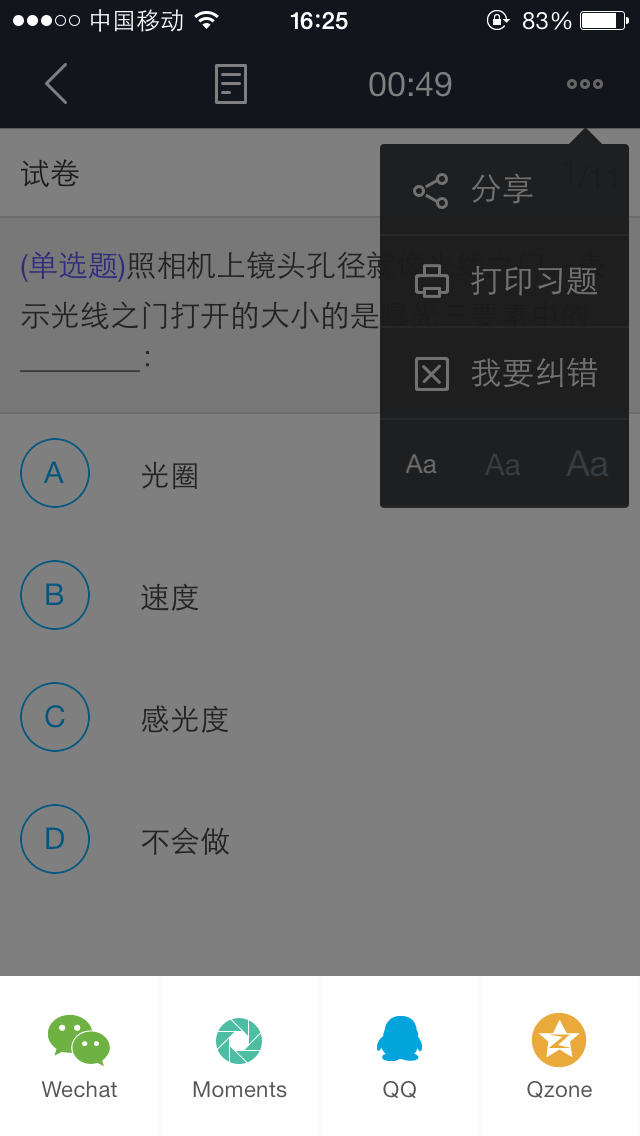
Task: Share to Moments
Action: [x=240, y=1056]
